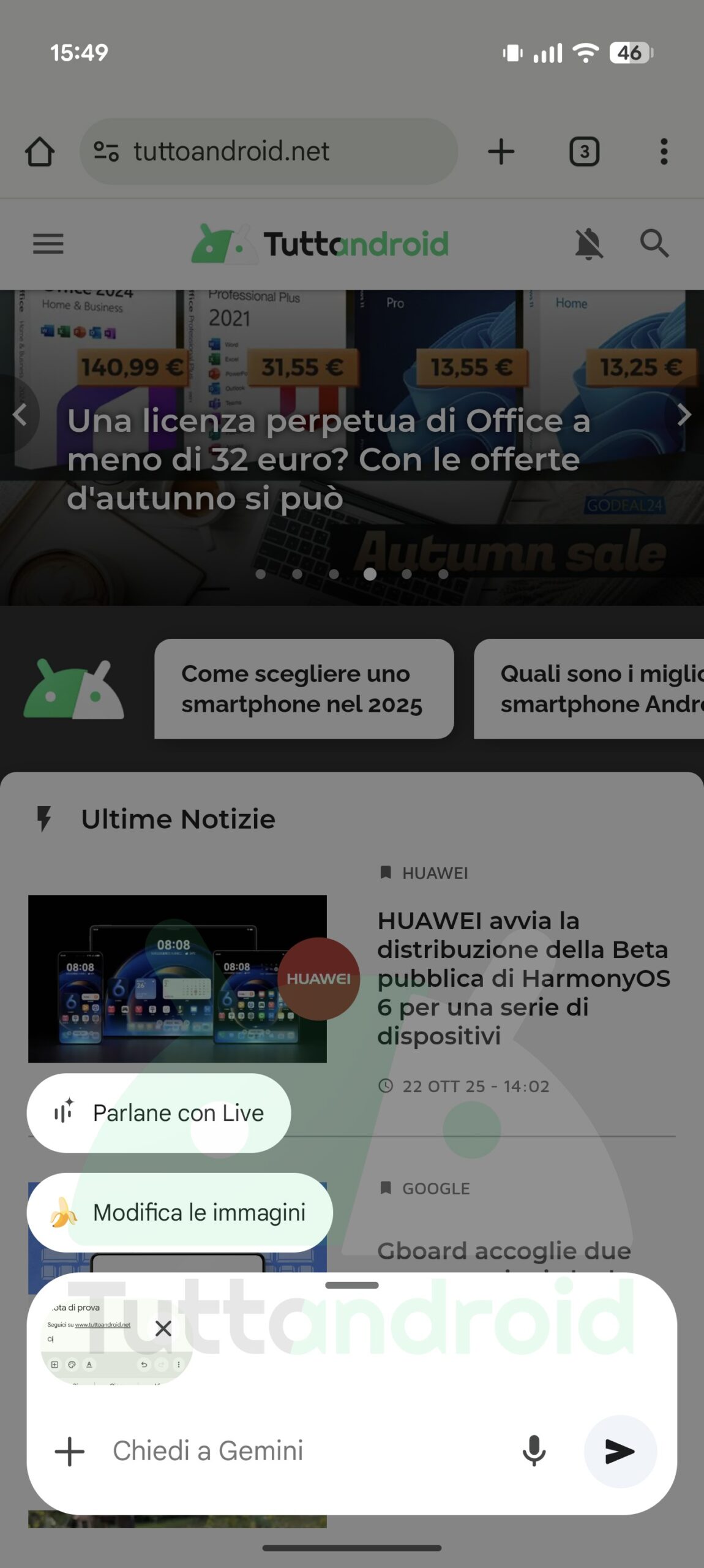Remove the attached screenshot thumbnail

coord(163,1329)
